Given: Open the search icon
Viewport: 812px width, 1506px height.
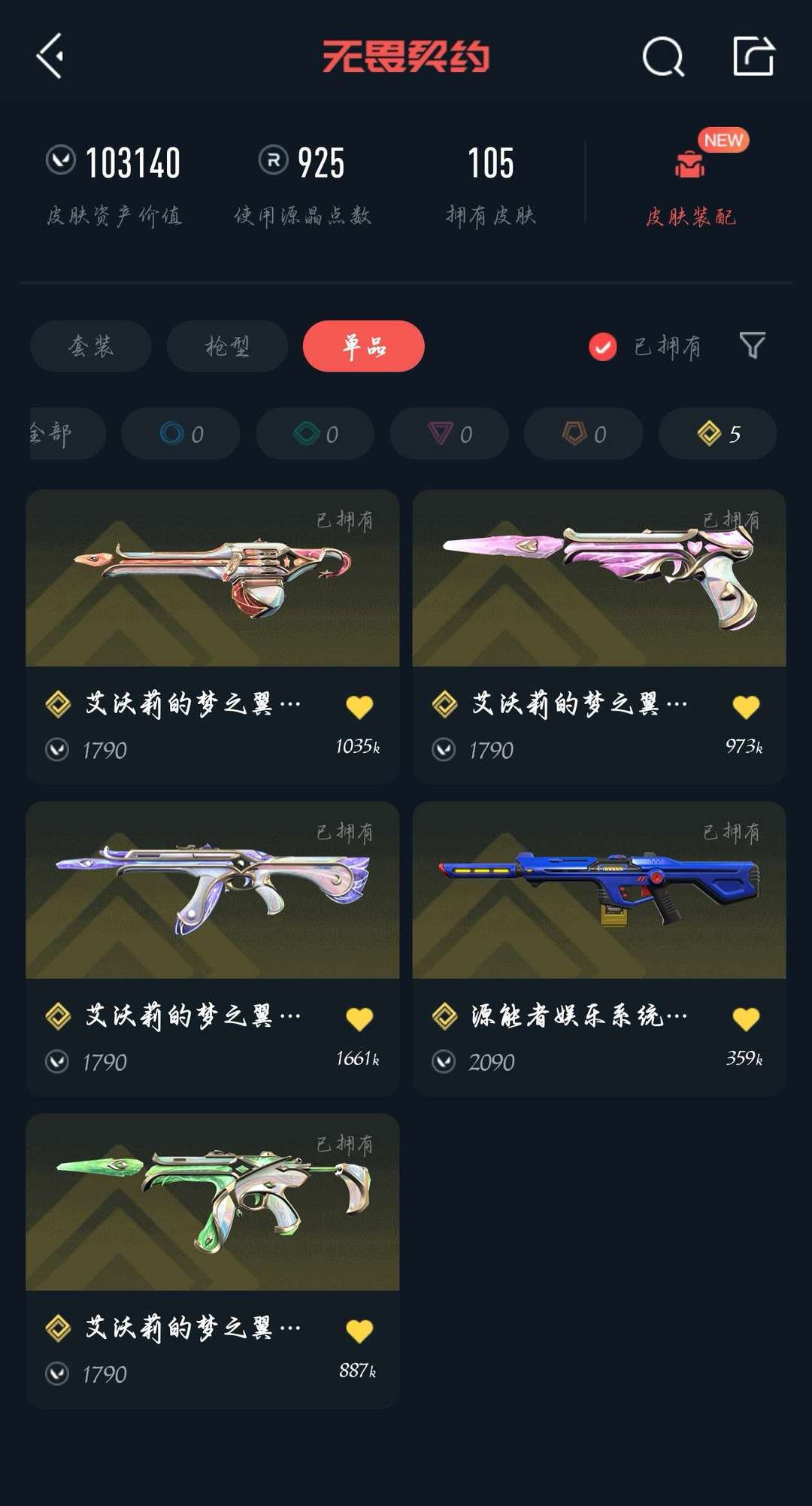Looking at the screenshot, I should (x=662, y=56).
